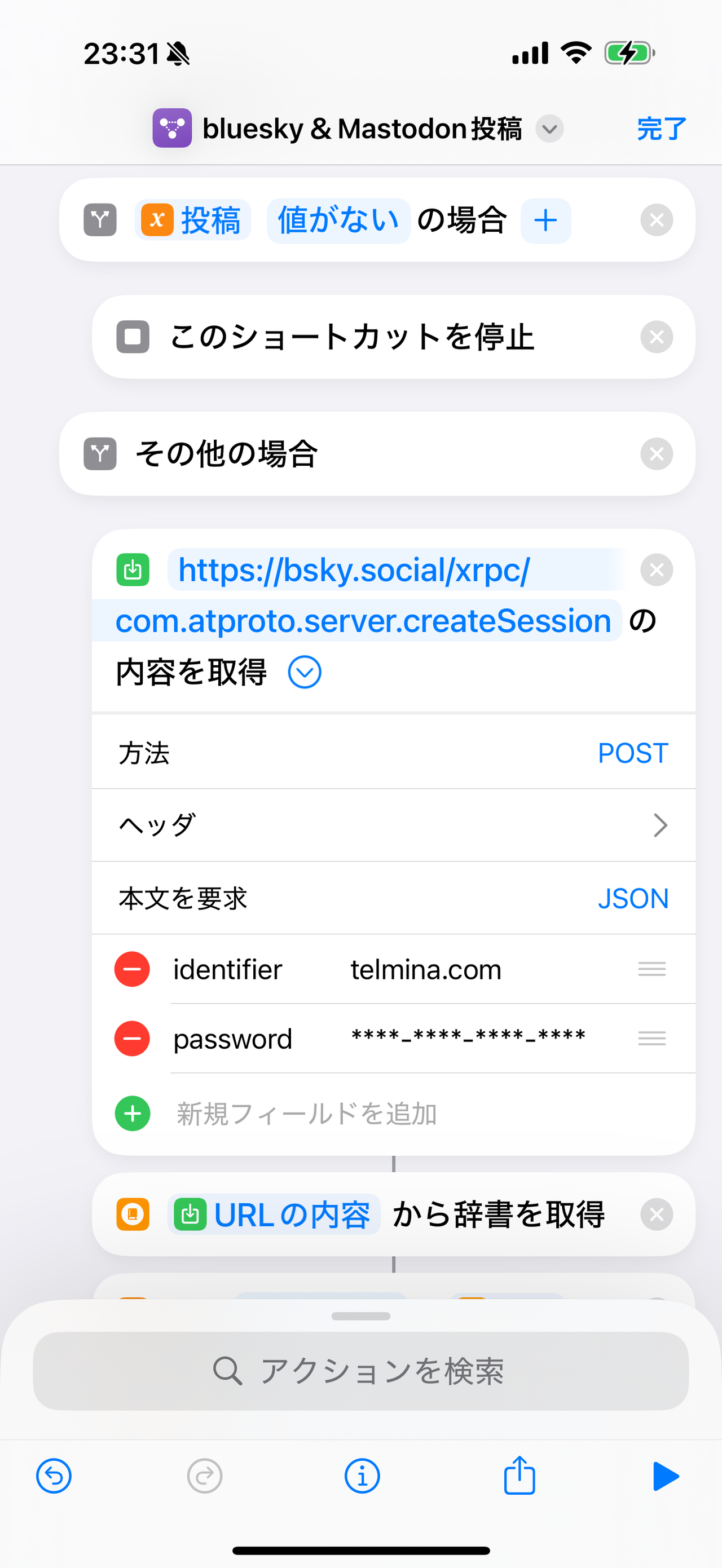The height and width of the screenshot is (1568, 722).
Task: Tap the share icon in bottom toolbar
Action: 520,1476
